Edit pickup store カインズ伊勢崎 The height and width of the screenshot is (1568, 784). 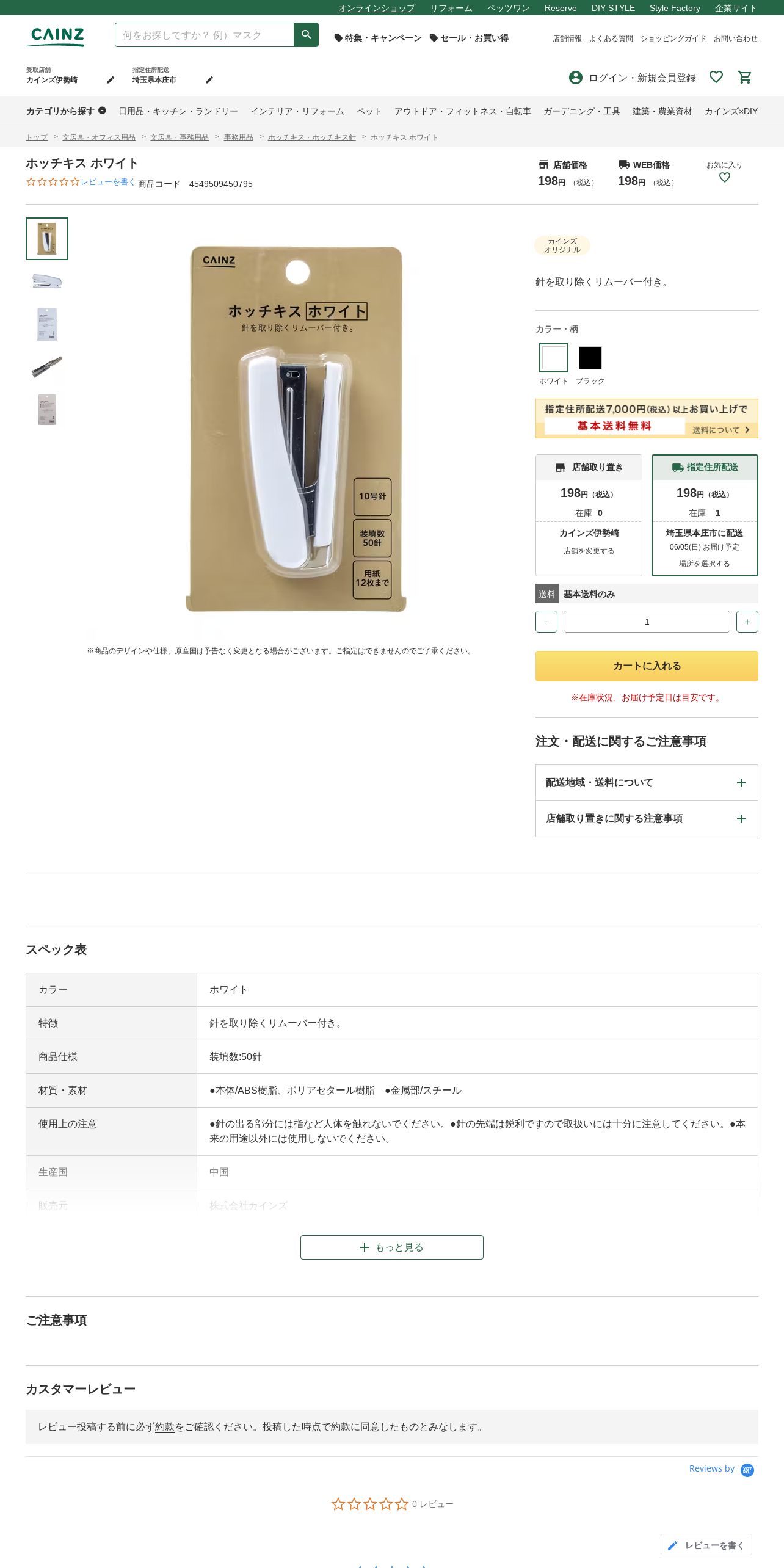click(x=111, y=80)
